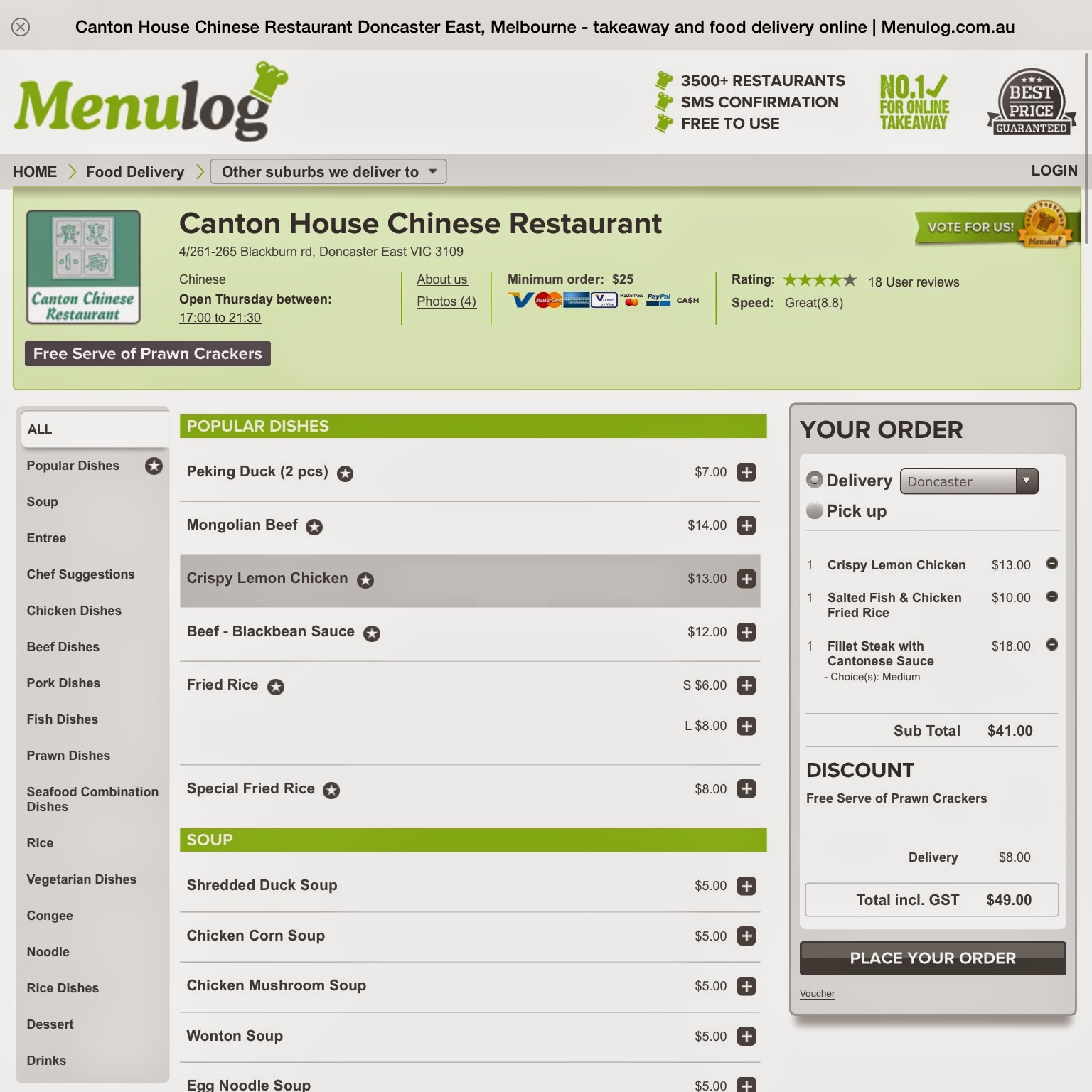Show the Dessert menu category

coord(50,1024)
